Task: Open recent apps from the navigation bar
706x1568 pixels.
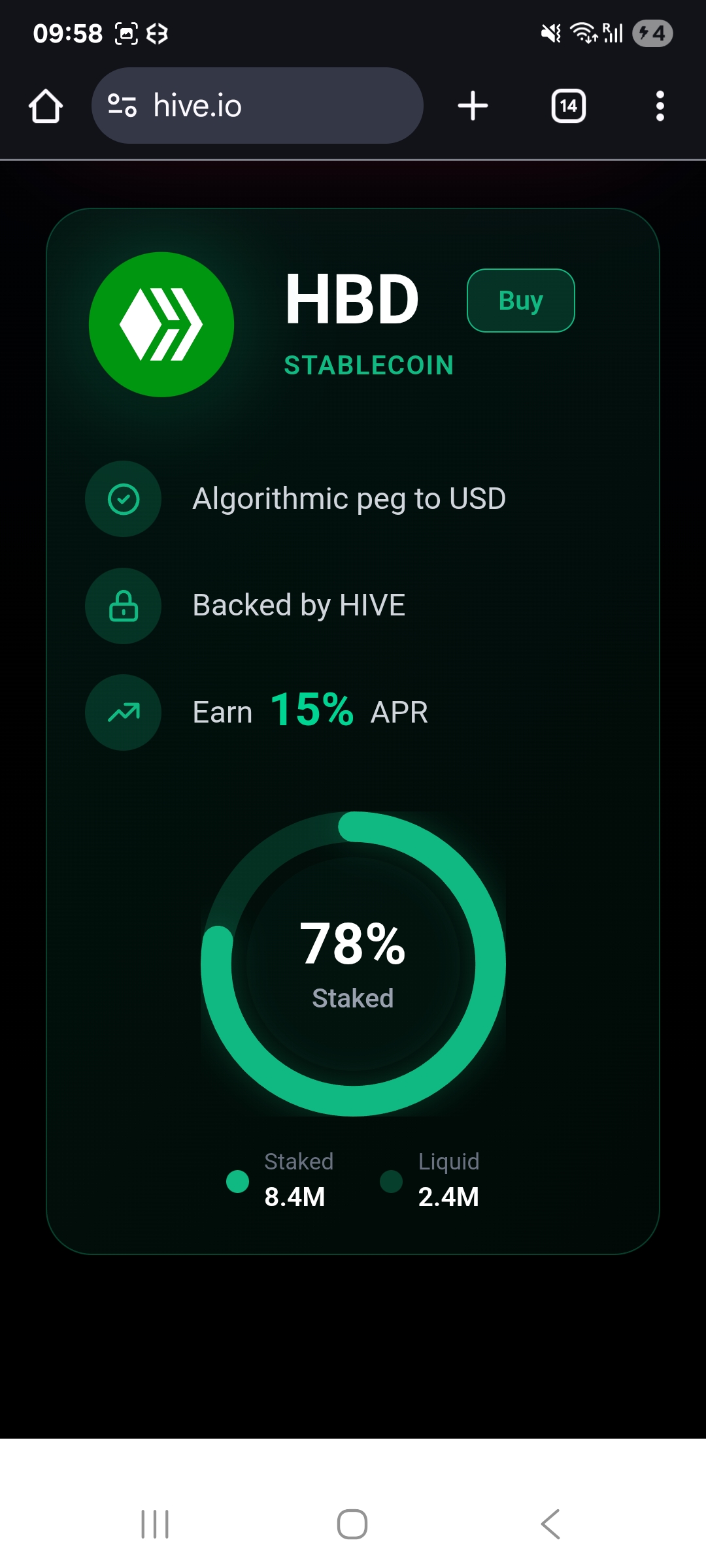Action: 155,1524
